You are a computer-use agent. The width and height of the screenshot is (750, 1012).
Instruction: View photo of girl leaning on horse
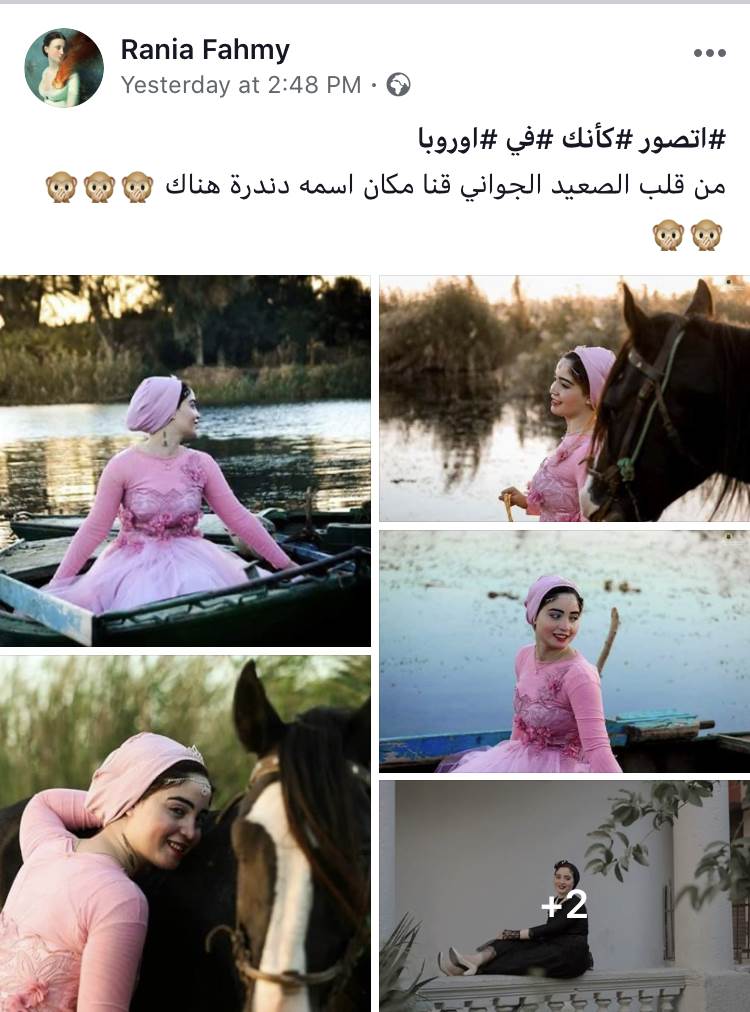[185, 833]
